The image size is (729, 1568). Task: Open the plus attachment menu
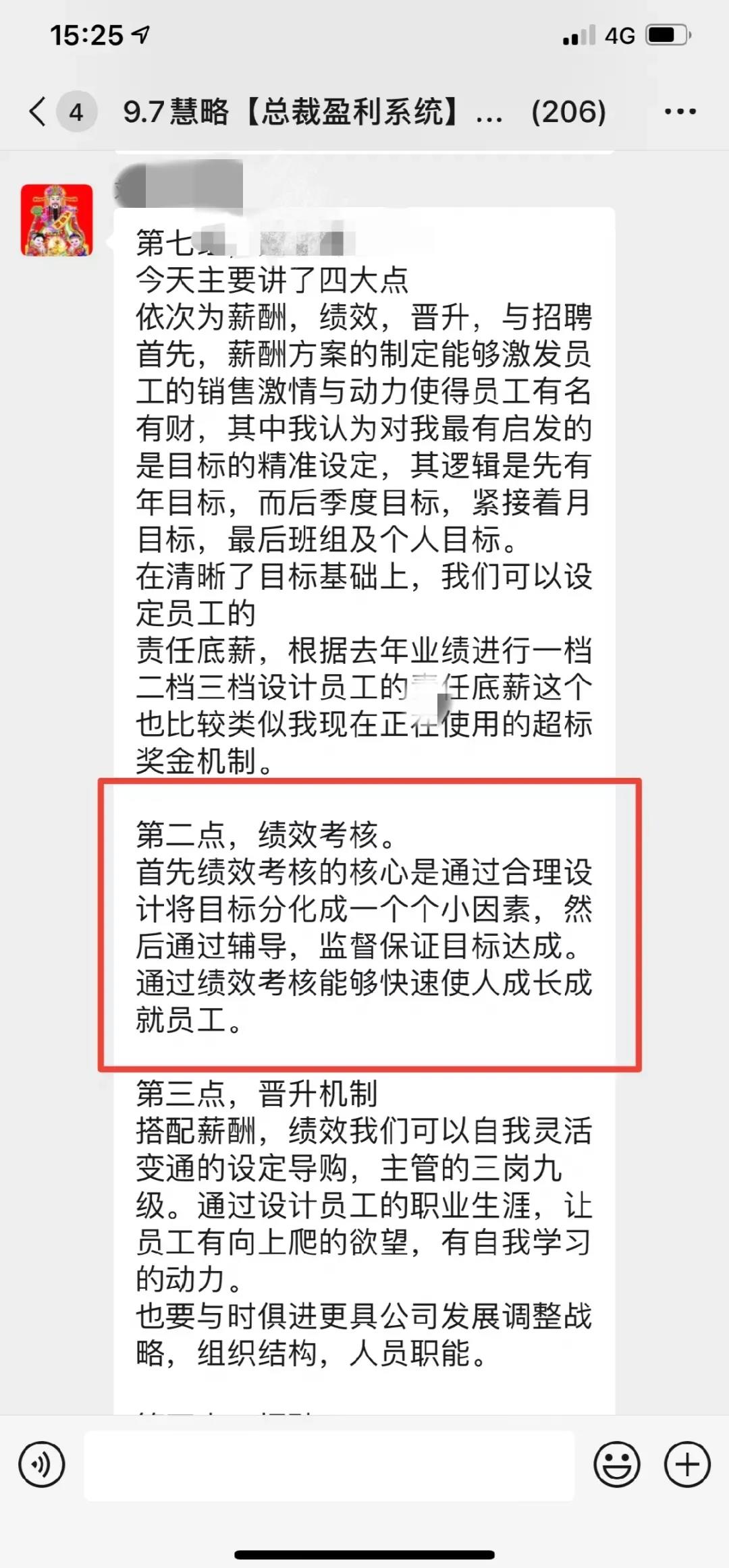click(687, 1465)
